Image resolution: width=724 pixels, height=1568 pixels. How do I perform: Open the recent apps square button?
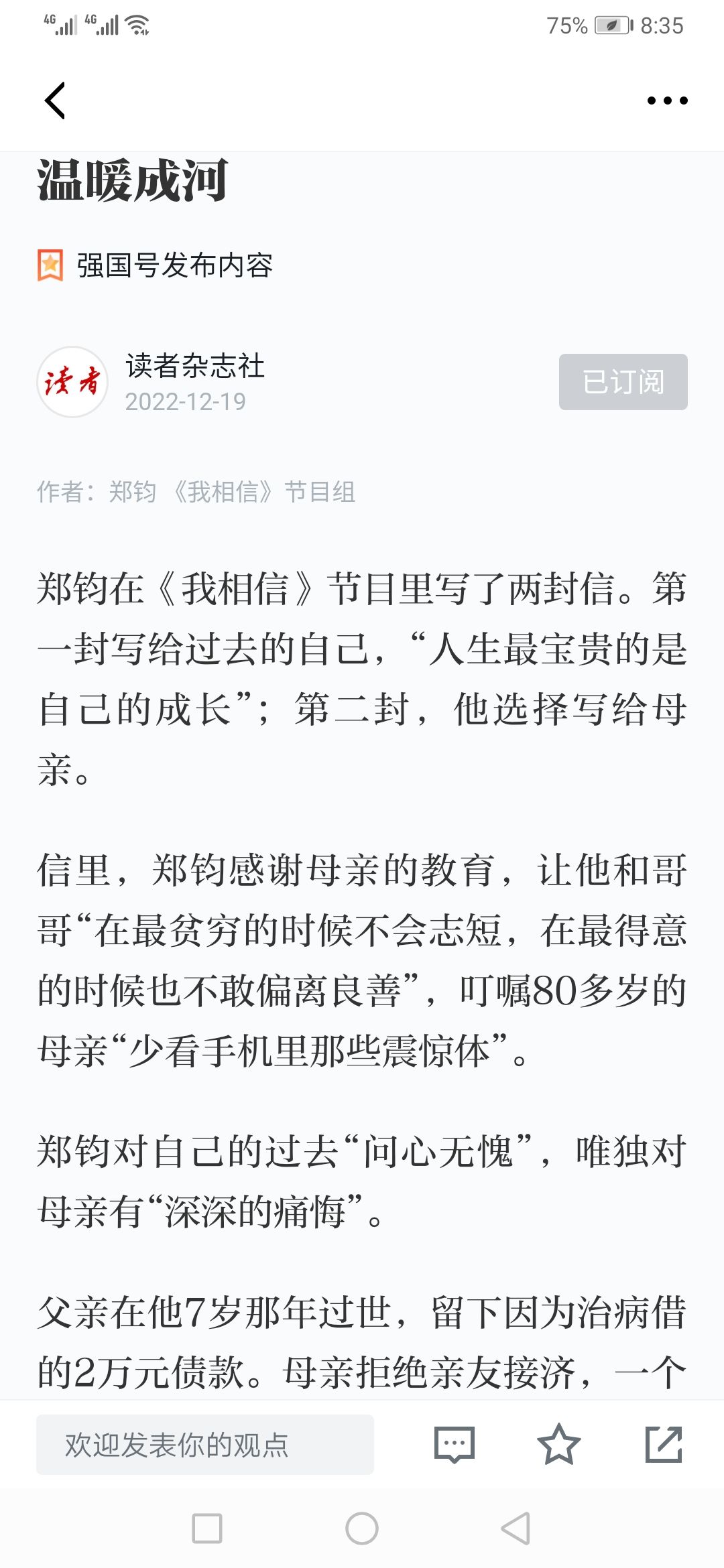pos(207,1528)
